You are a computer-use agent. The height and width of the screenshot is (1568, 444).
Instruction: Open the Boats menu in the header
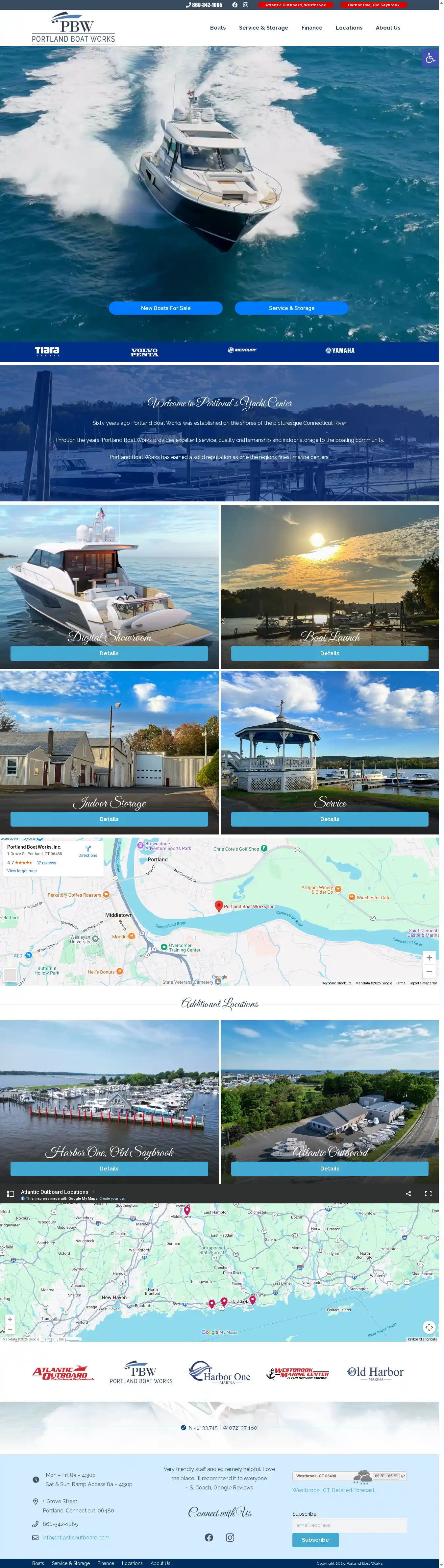click(218, 28)
